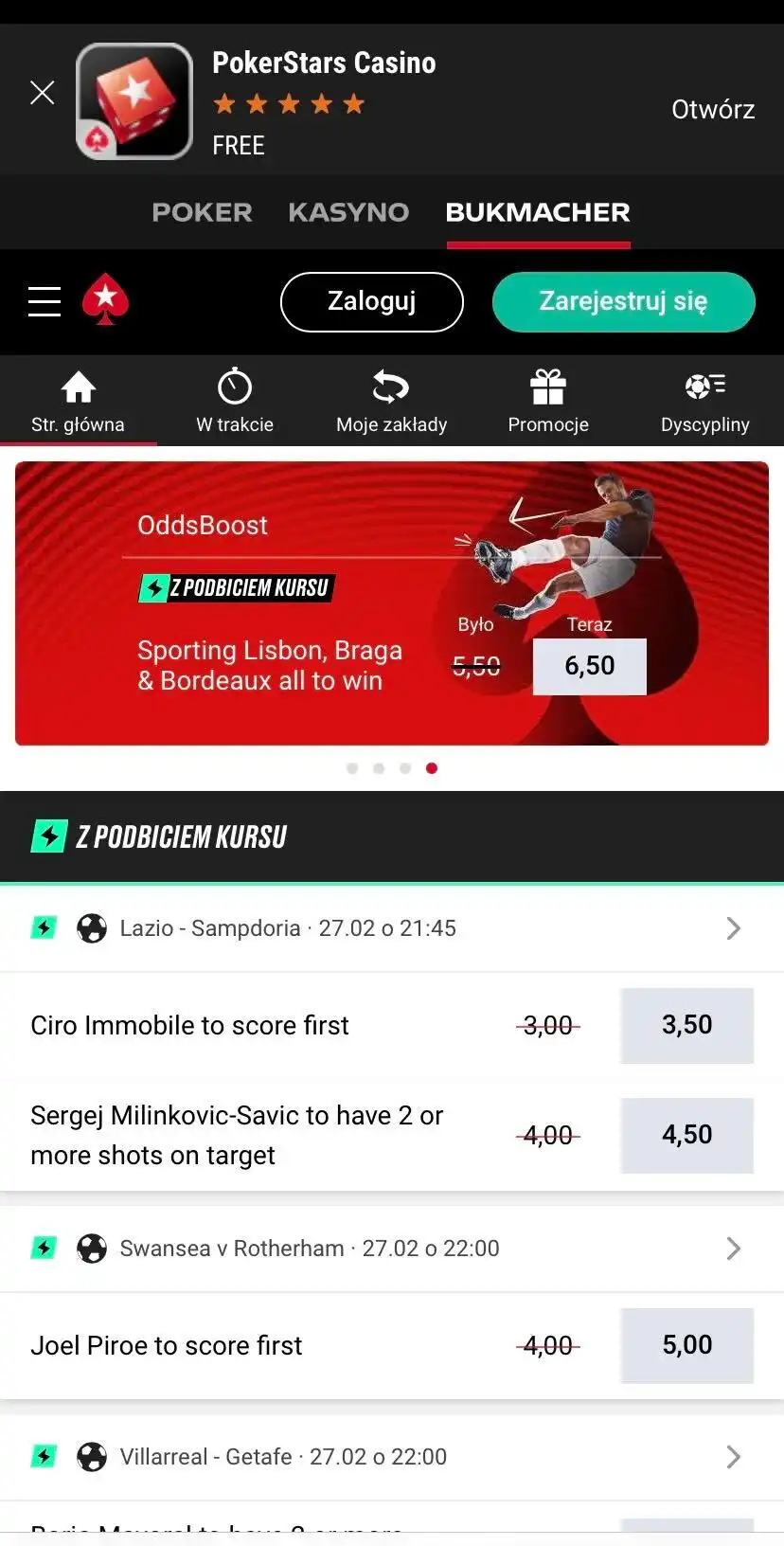Switch to the BUKMACHER tab

538,212
